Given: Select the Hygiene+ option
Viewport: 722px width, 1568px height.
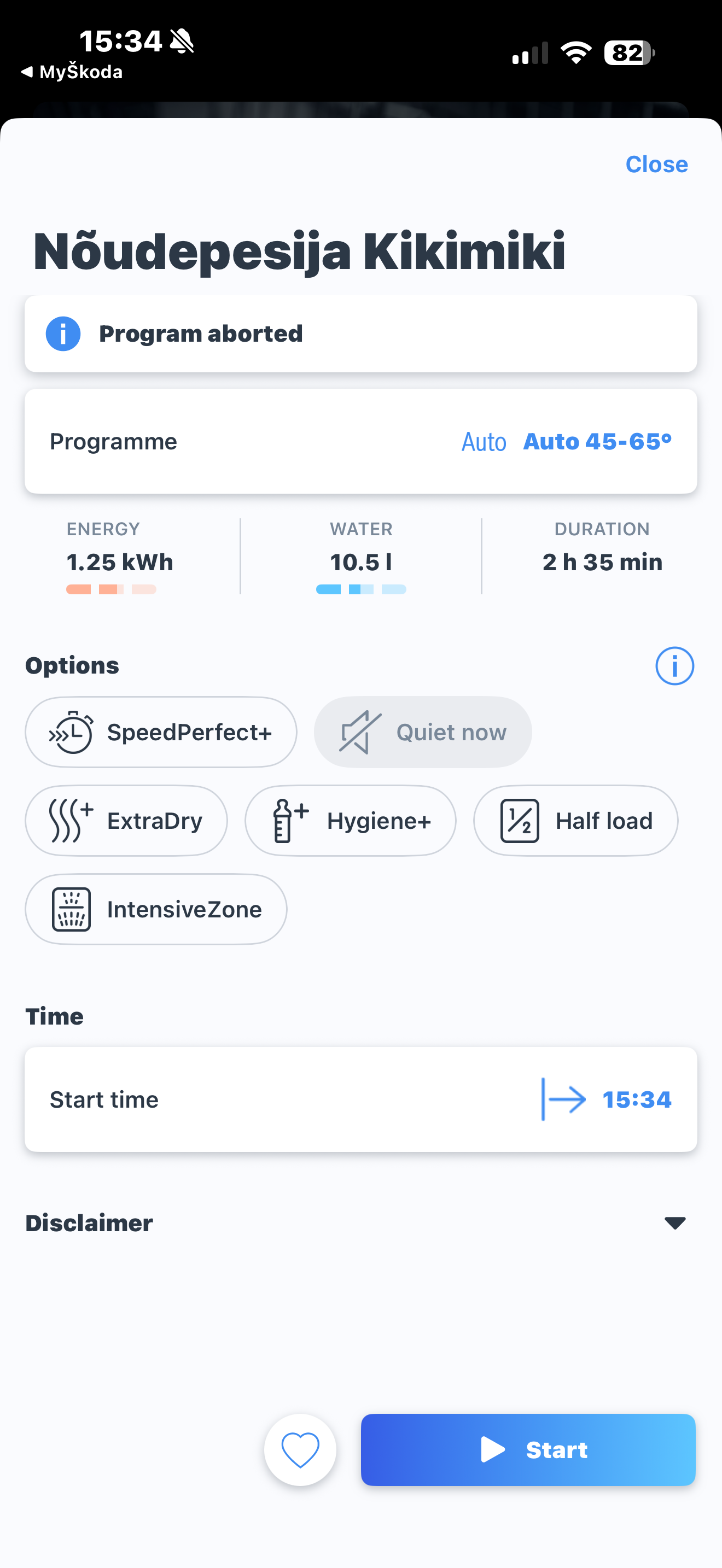Looking at the screenshot, I should 350,821.
